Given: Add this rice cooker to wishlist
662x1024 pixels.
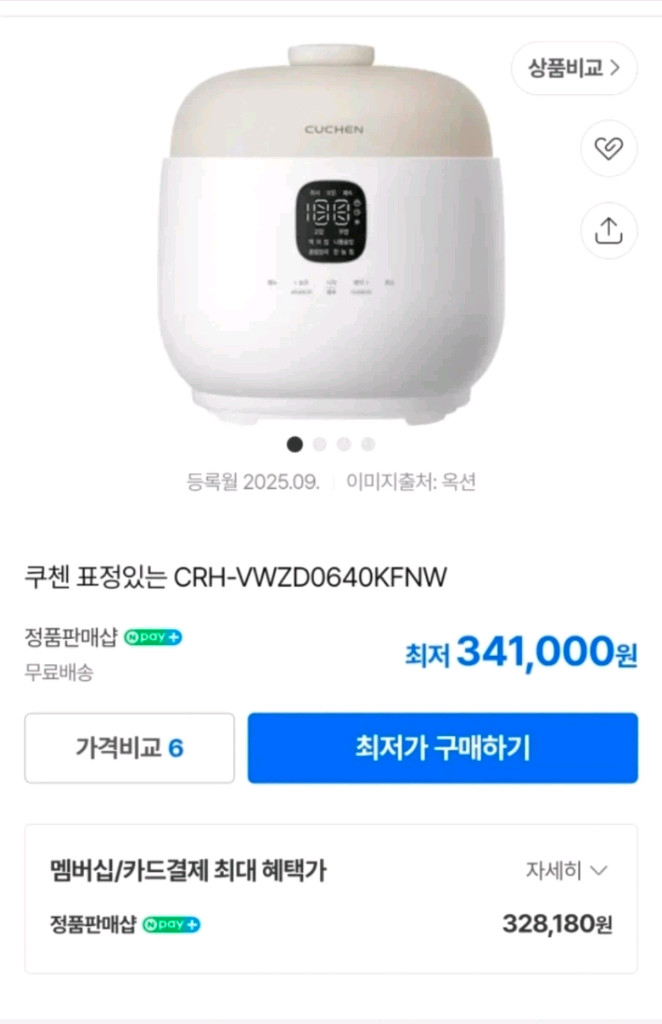Looking at the screenshot, I should click(x=608, y=149).
